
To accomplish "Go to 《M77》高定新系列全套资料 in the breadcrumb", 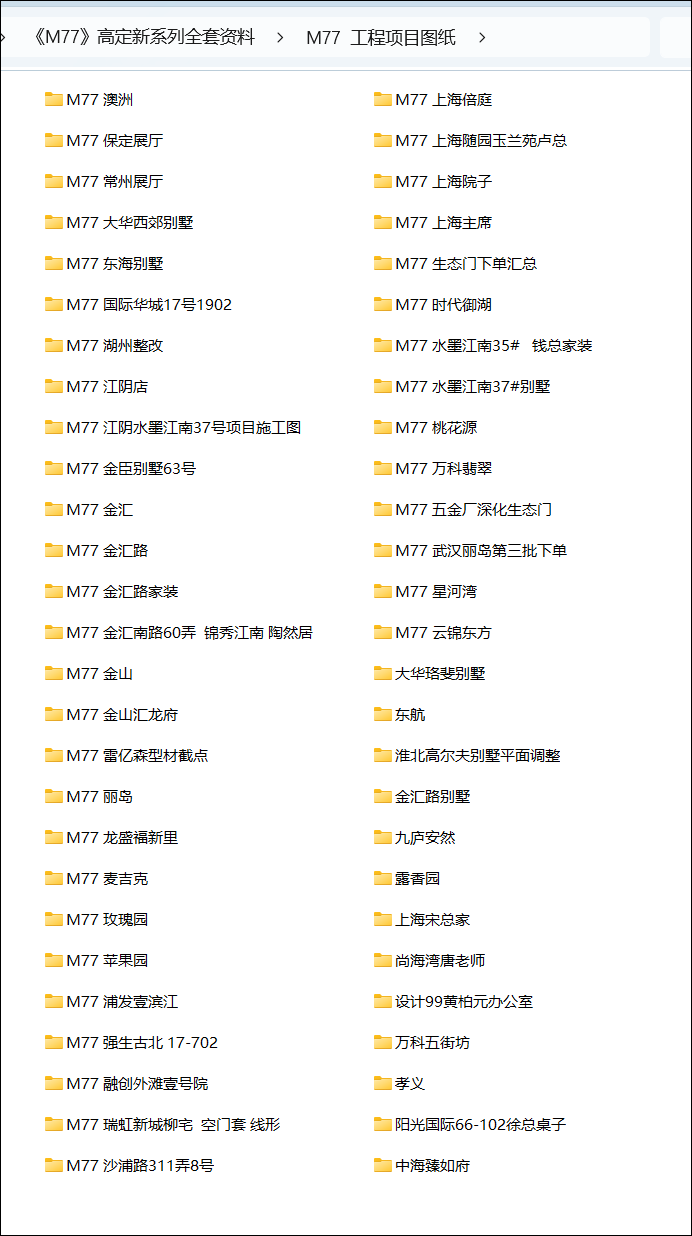I will click(x=143, y=37).
